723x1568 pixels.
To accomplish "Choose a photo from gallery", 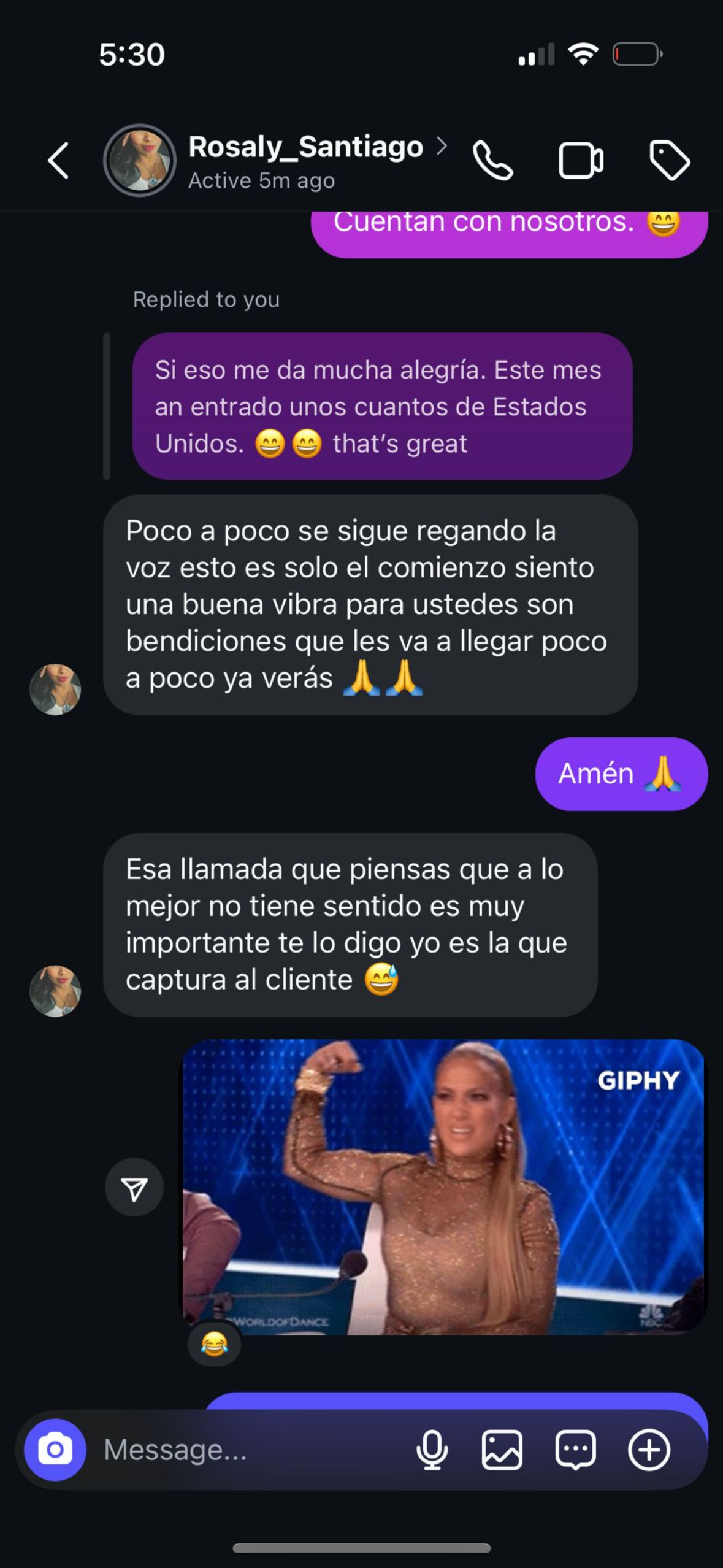I will point(502,1450).
